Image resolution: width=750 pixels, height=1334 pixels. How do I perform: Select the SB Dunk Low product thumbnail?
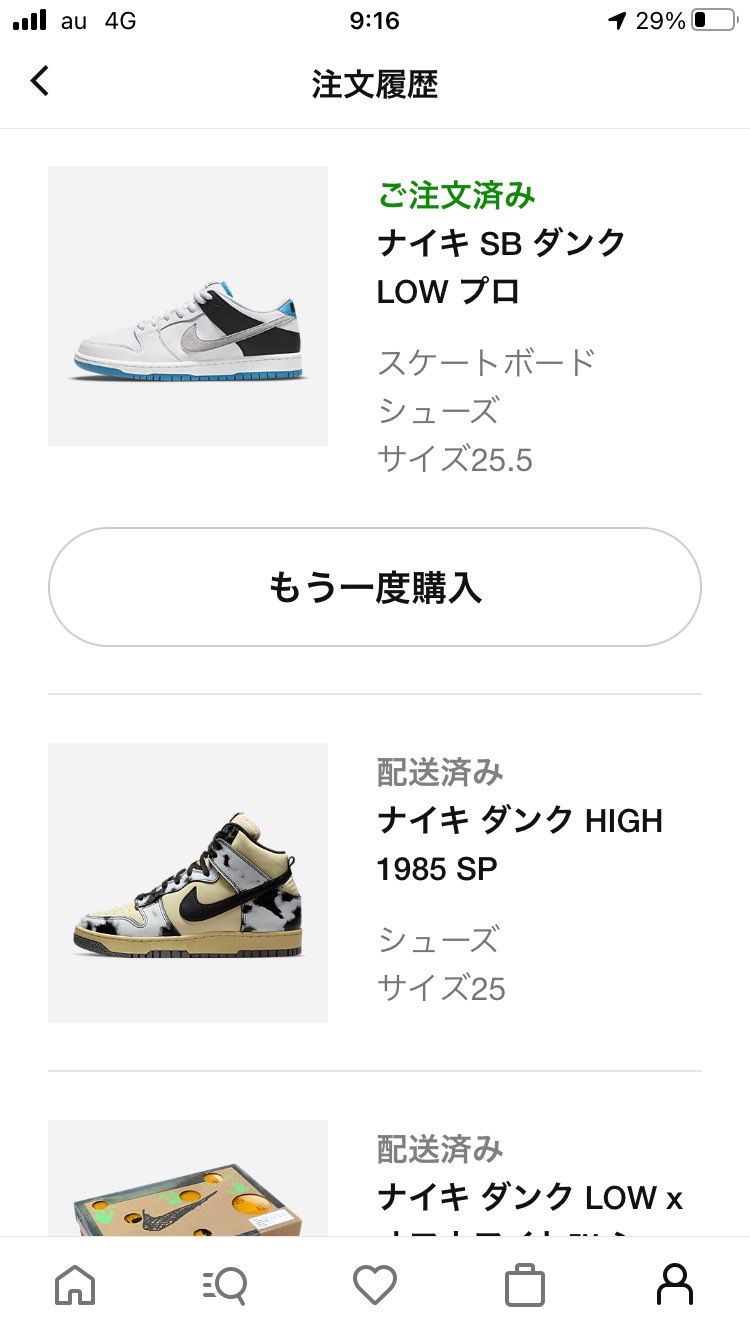coord(187,305)
